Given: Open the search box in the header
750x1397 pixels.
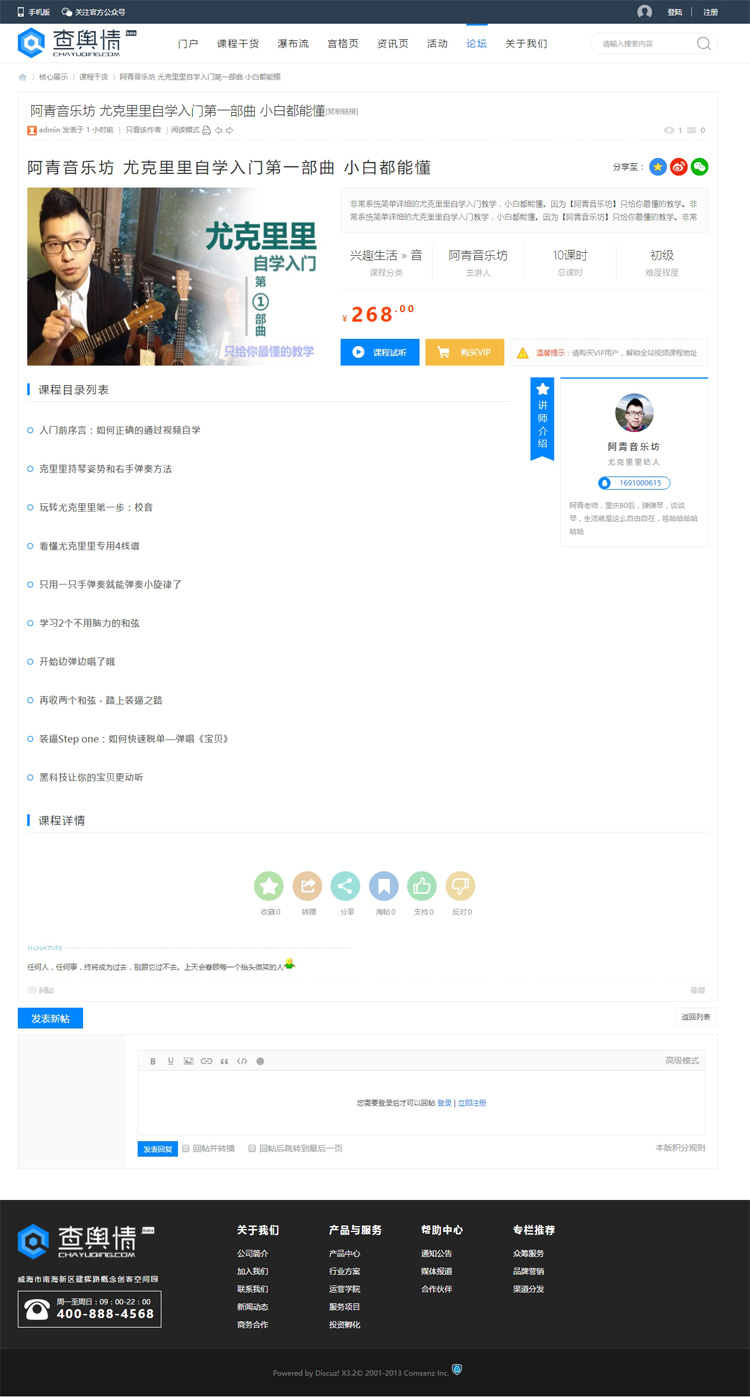Looking at the screenshot, I should click(645, 44).
